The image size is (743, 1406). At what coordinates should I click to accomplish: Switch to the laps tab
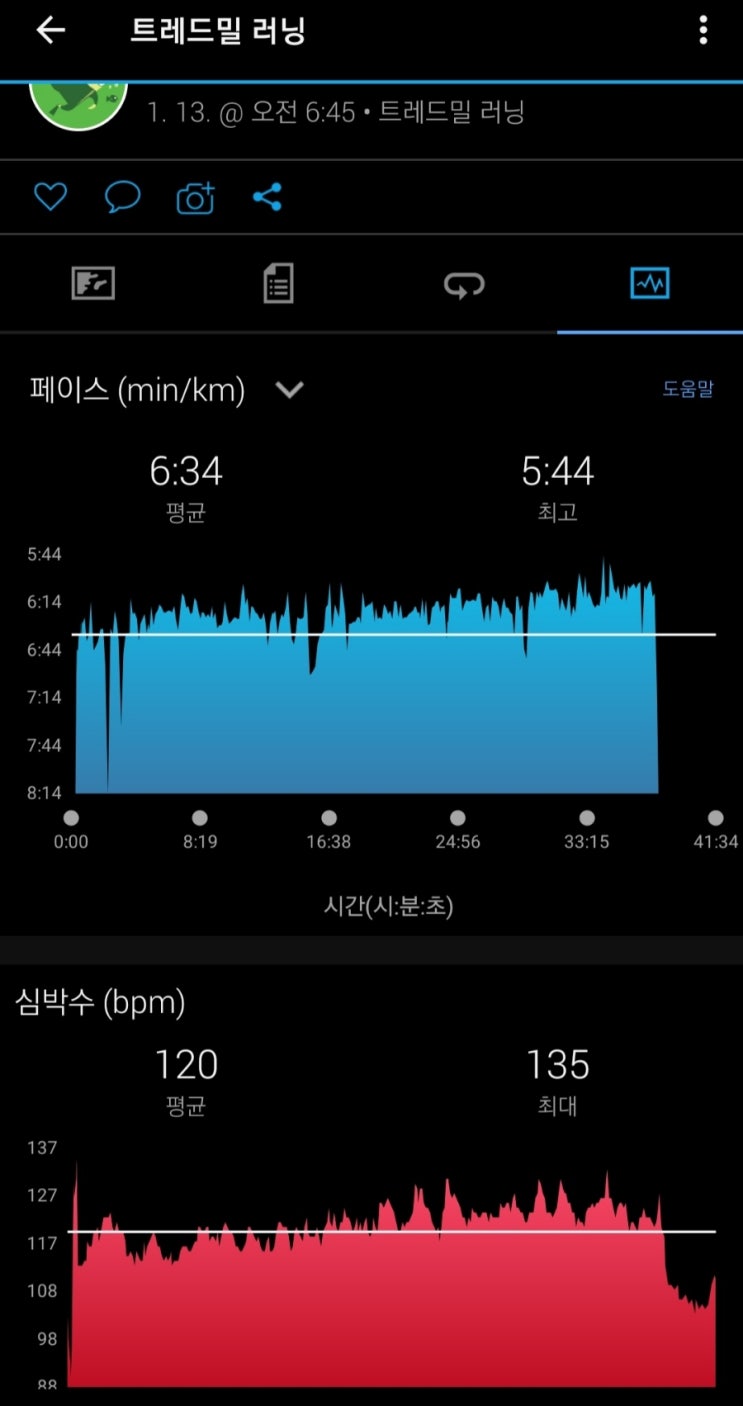(x=464, y=285)
